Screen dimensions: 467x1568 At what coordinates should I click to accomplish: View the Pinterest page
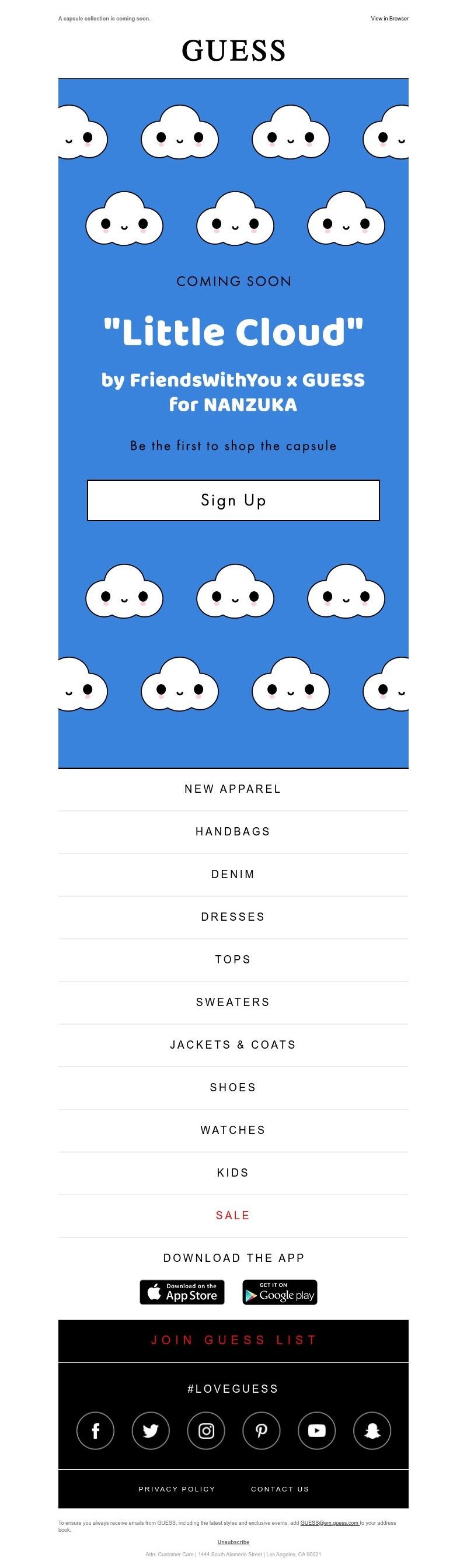click(x=262, y=1431)
